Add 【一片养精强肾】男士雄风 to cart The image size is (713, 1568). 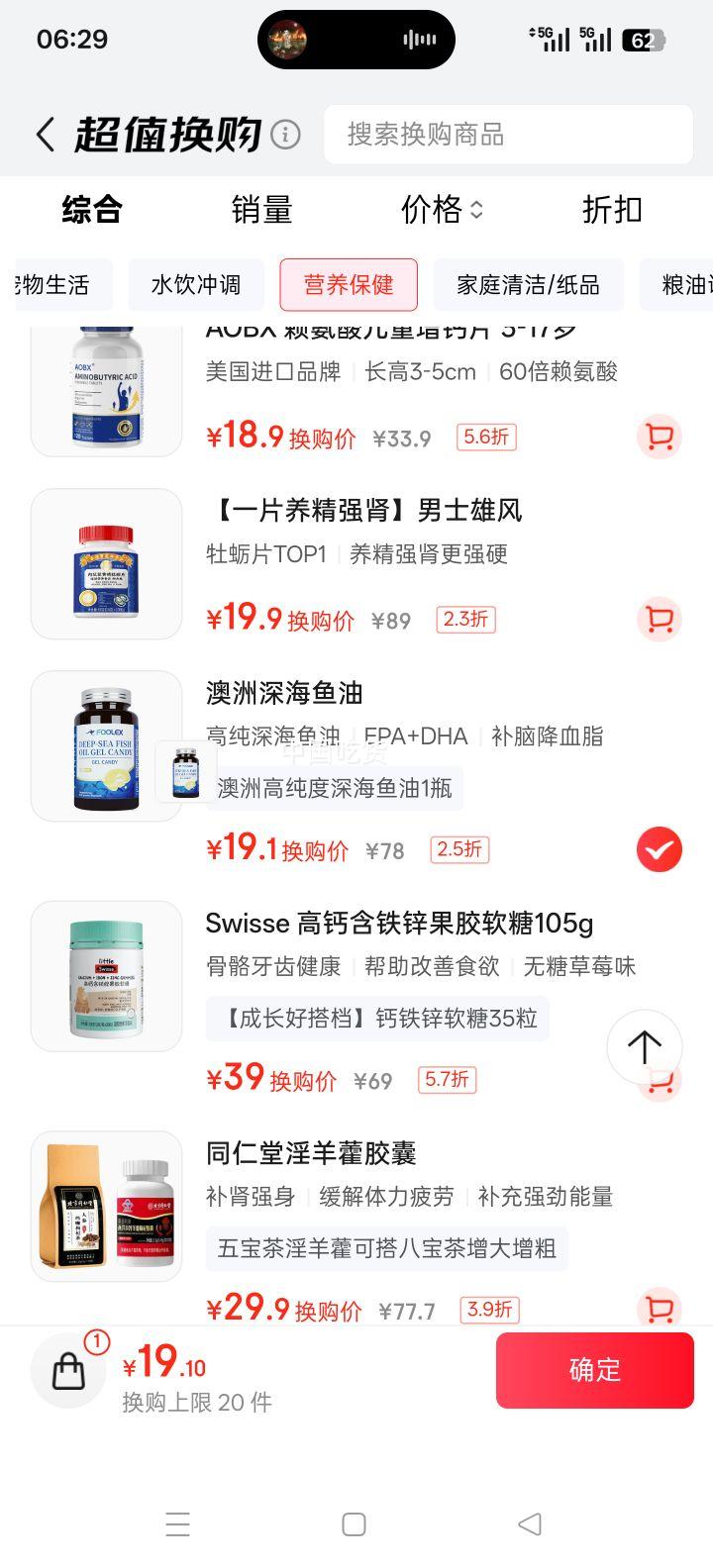pyautogui.click(x=659, y=620)
